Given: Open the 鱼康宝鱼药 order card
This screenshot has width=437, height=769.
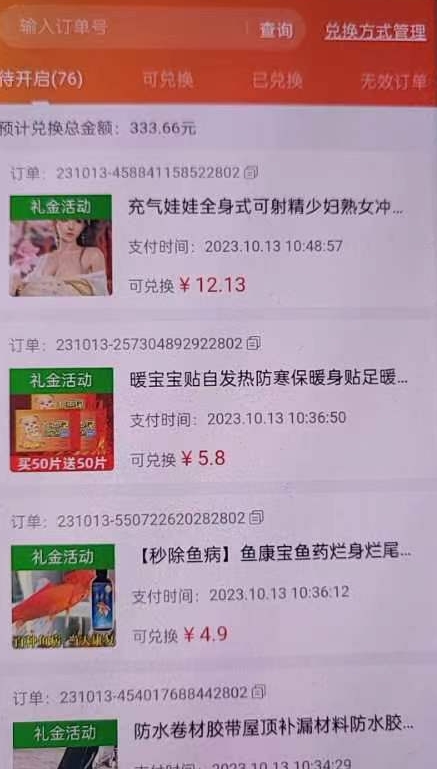Looking at the screenshot, I should (x=216, y=580).
